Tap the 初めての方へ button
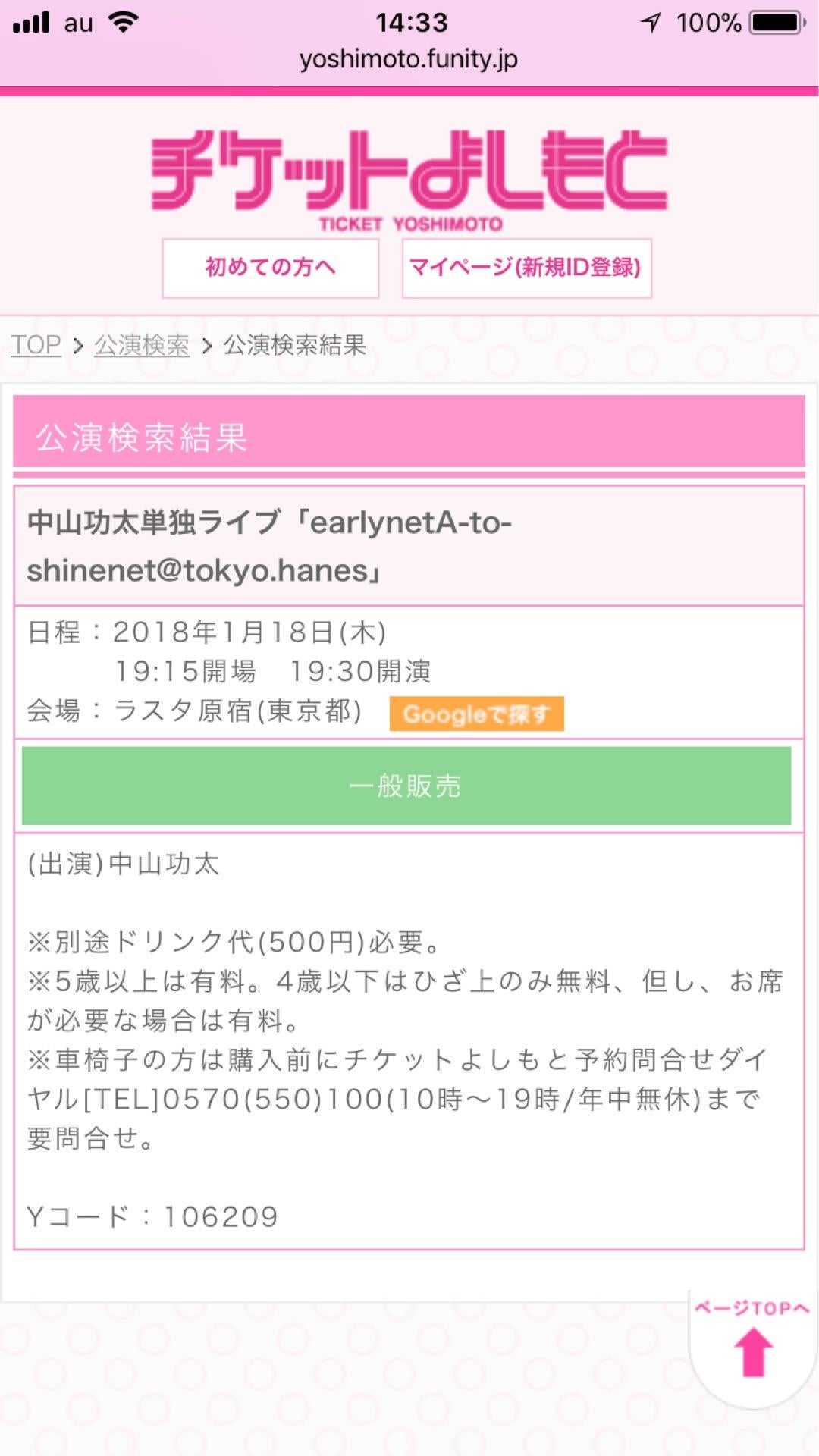 [270, 268]
